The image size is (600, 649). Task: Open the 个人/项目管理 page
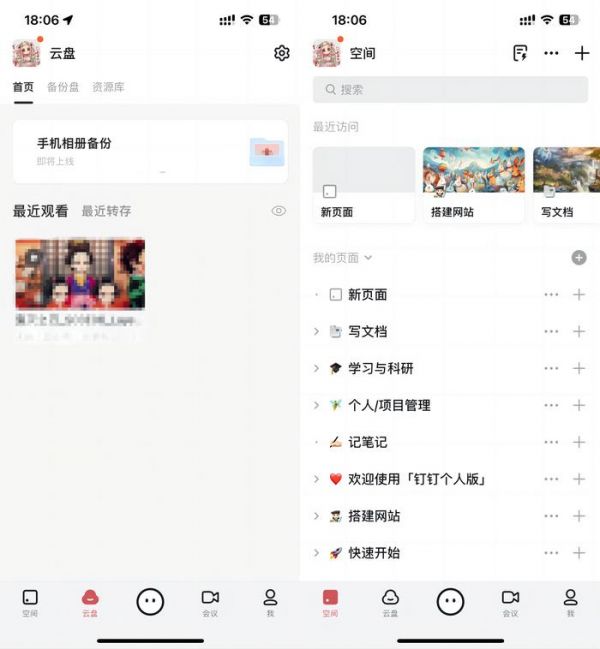click(x=389, y=405)
